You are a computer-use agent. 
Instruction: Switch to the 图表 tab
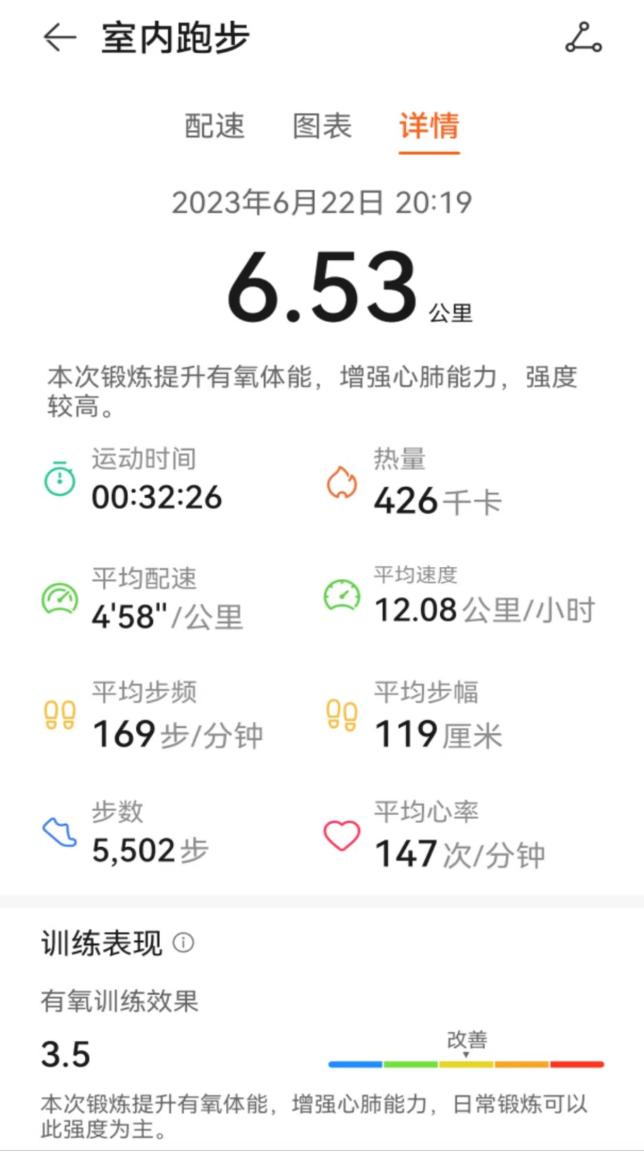click(x=322, y=126)
